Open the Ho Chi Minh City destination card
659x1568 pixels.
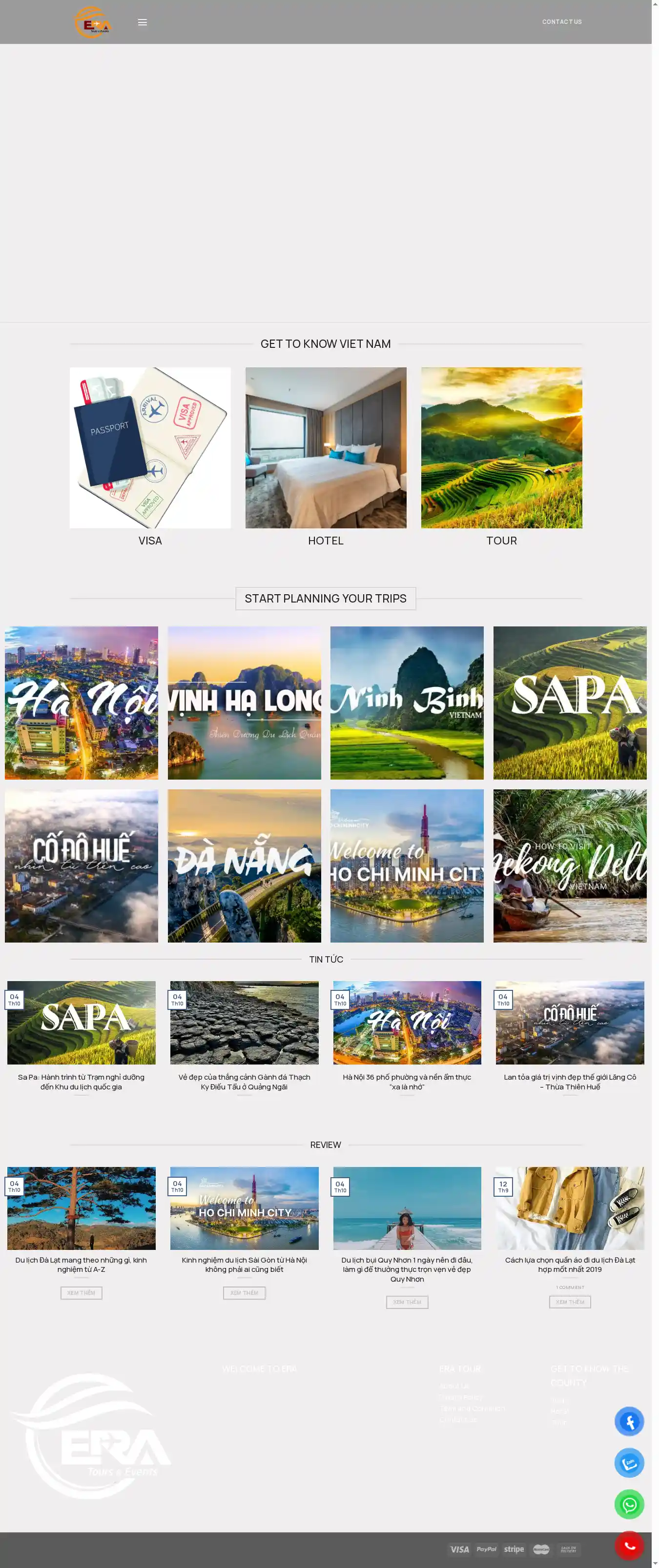coord(407,865)
